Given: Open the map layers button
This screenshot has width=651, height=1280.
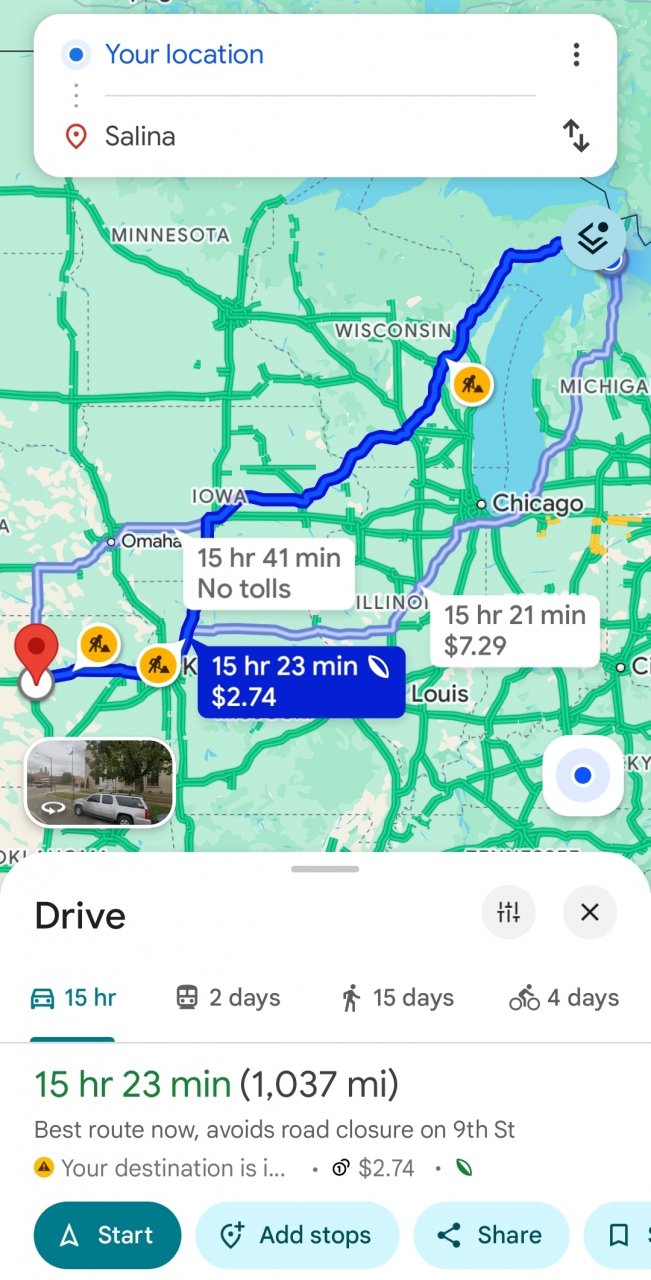Looking at the screenshot, I should (593, 238).
